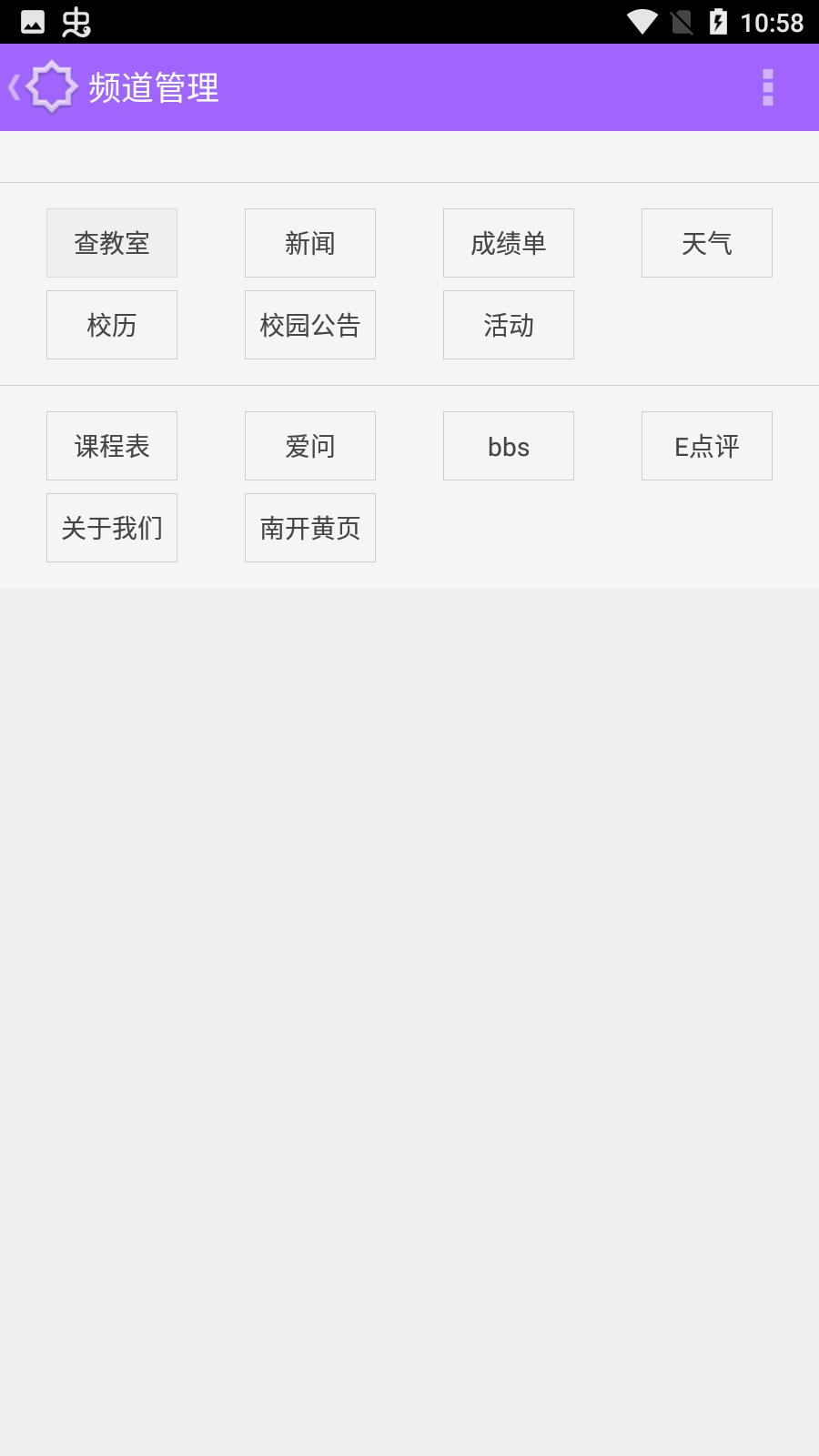Tap the 关于我们 button
Viewport: 819px width, 1456px height.
coord(112,528)
